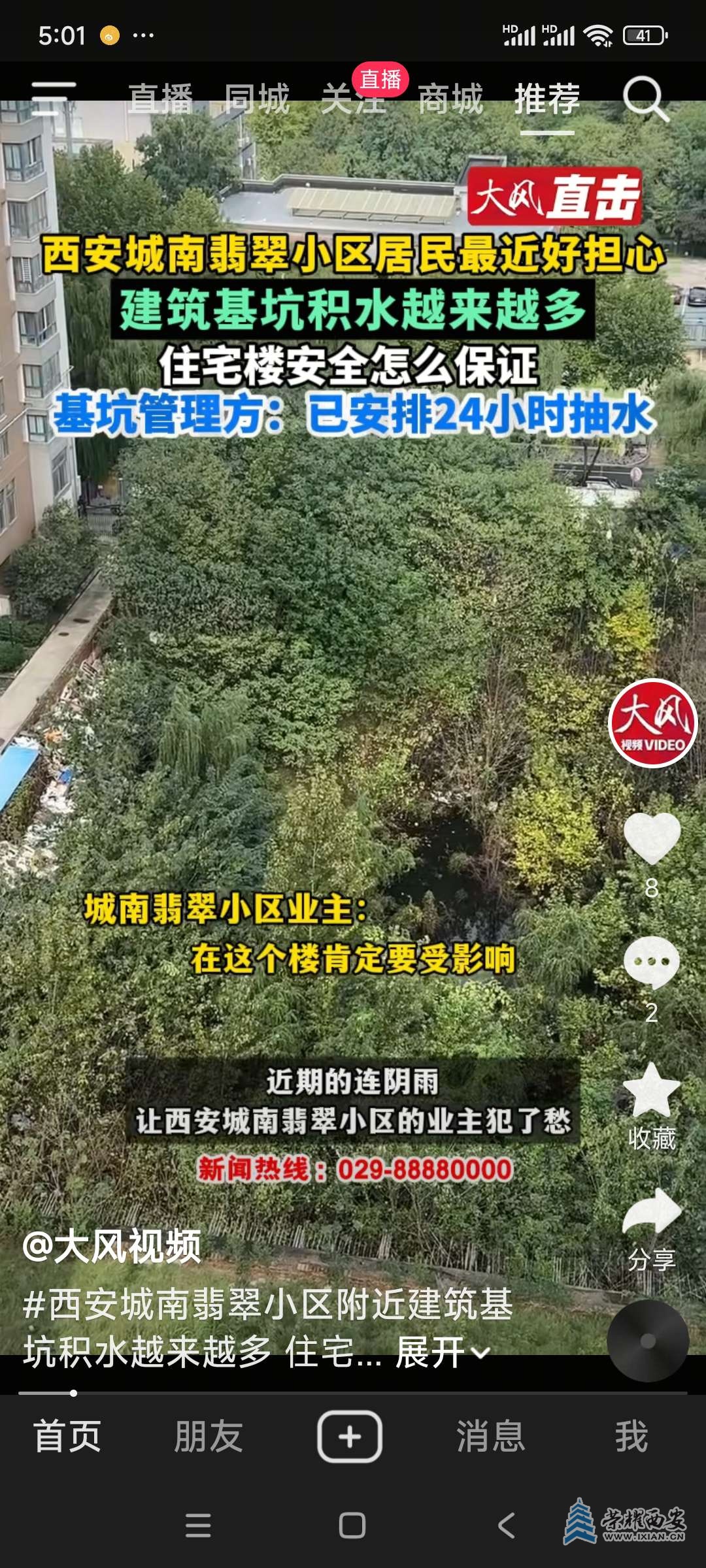Open the search magnifier icon
This screenshot has height=1568, width=706.
pyautogui.click(x=645, y=99)
